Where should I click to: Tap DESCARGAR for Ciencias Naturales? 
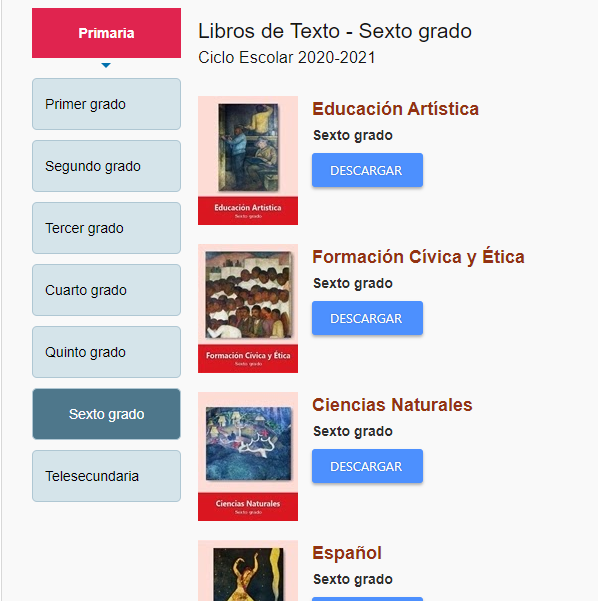(367, 466)
